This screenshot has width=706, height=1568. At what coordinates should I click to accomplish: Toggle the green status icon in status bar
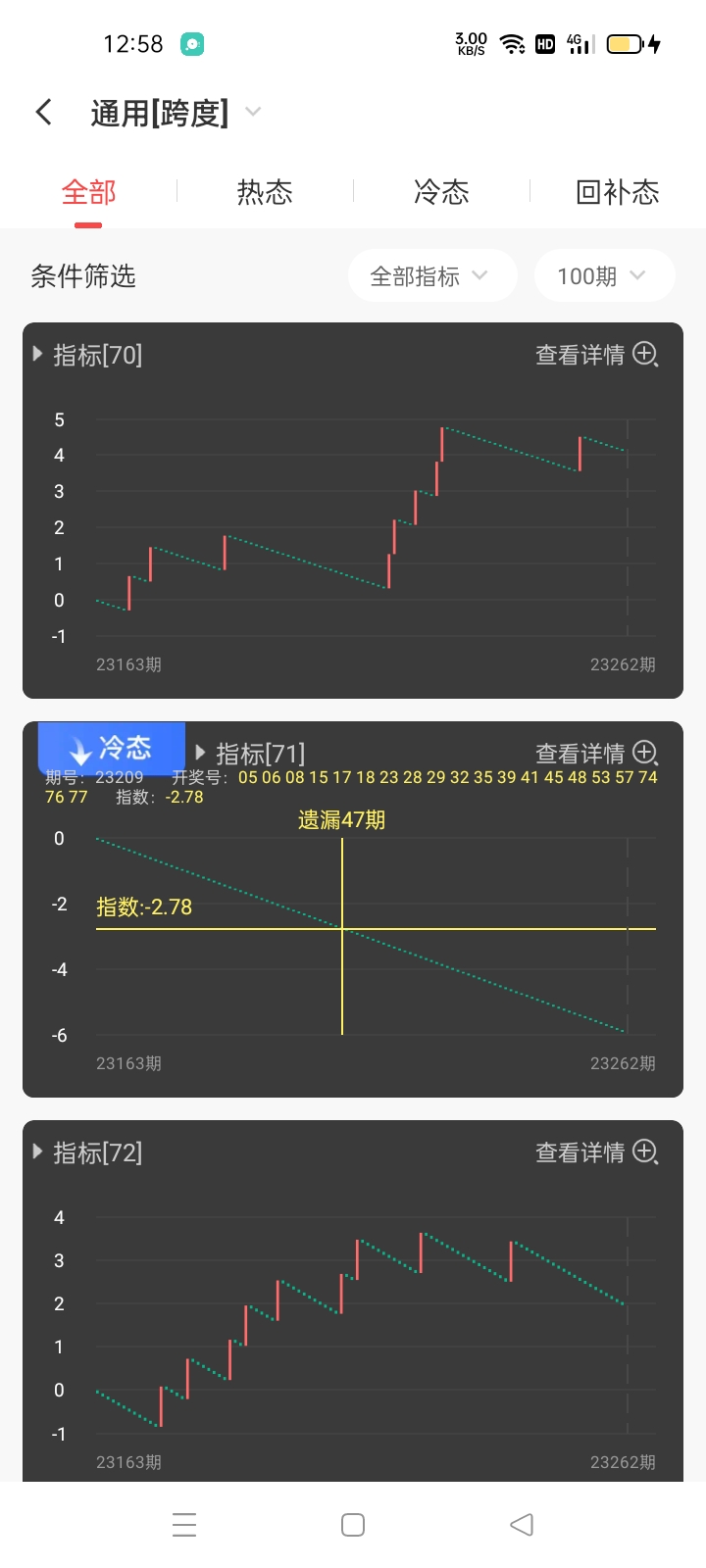click(192, 44)
